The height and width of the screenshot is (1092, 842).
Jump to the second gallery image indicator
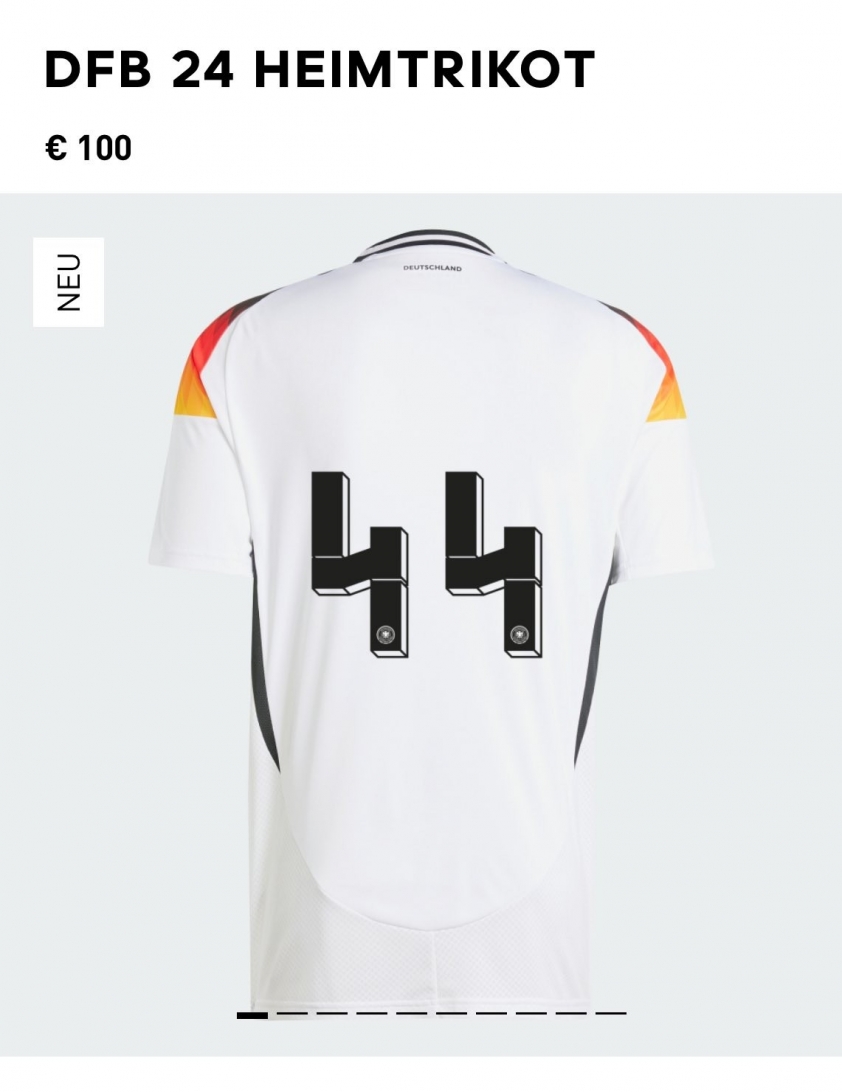coord(292,1014)
